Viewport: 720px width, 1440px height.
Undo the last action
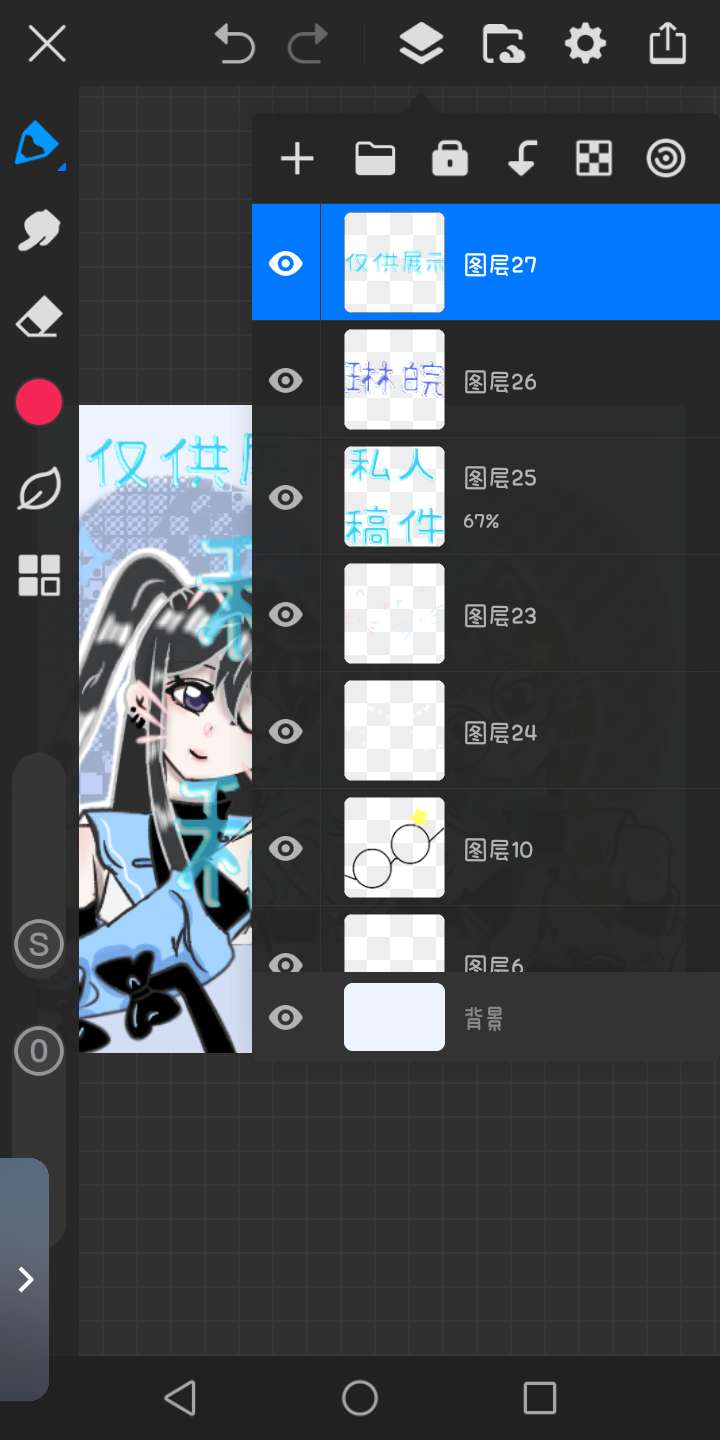[234, 44]
